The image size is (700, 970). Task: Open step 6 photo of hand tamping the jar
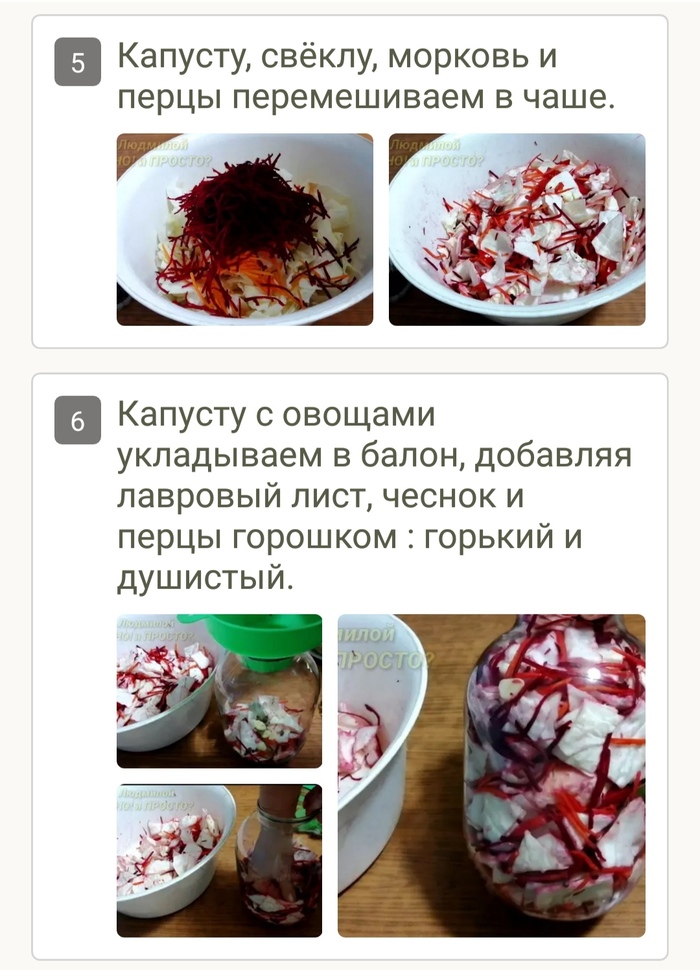tap(219, 860)
